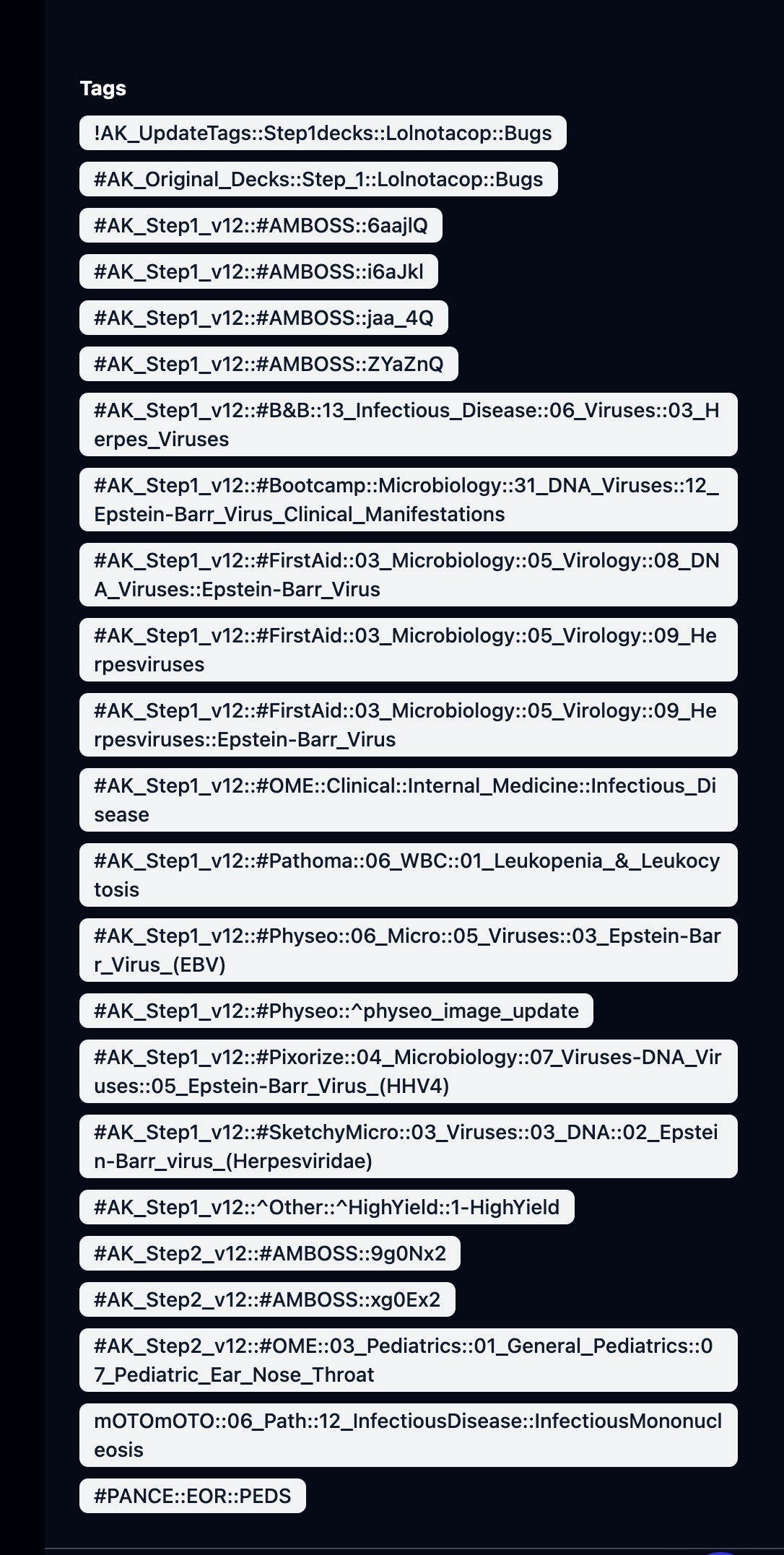Select the SketchyMicro Epstein-Barr_virus tag
Screen dimensions: 784x1555
tap(408, 1146)
